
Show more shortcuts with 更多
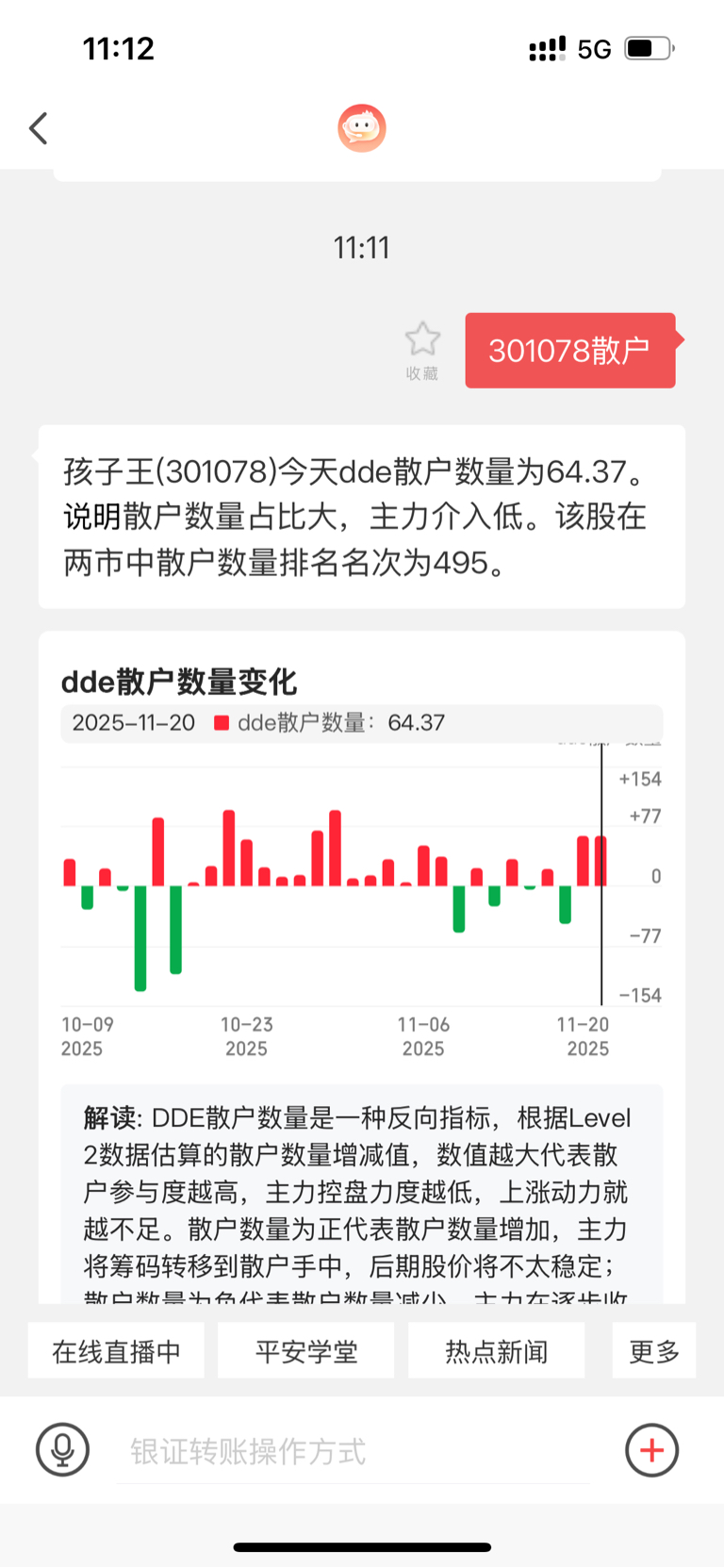tap(654, 1351)
